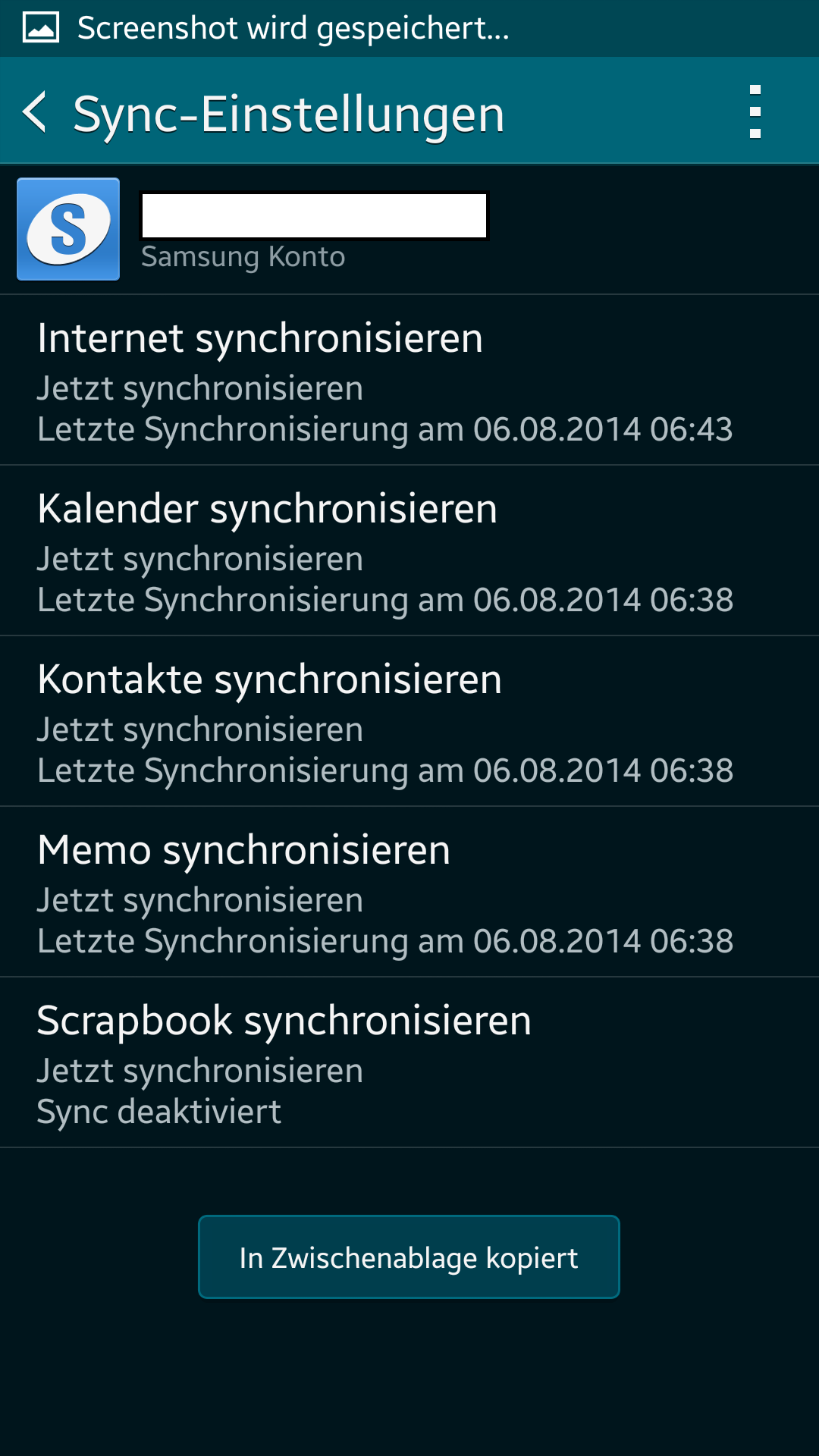
Task: Sync Internet now
Action: pyautogui.click(x=409, y=381)
